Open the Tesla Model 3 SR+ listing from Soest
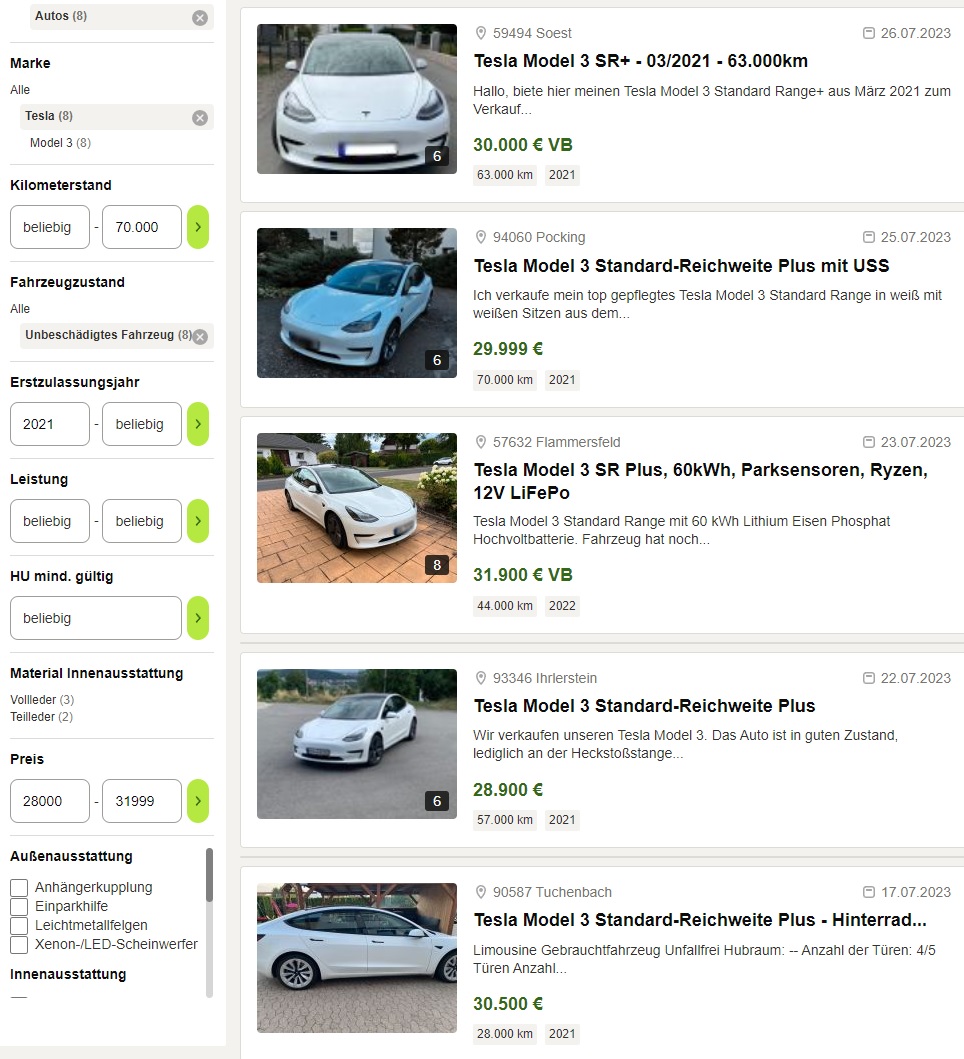 [x=640, y=61]
